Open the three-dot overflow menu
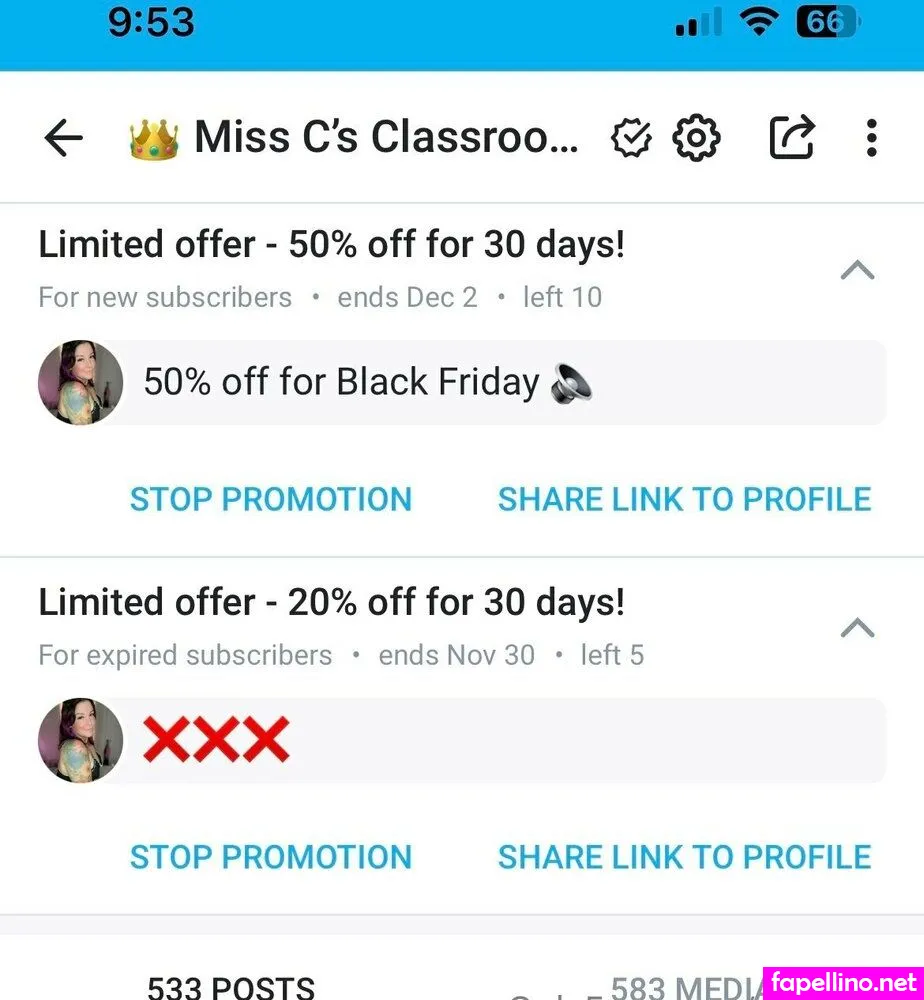Screen dimensions: 924x1000 [871, 138]
